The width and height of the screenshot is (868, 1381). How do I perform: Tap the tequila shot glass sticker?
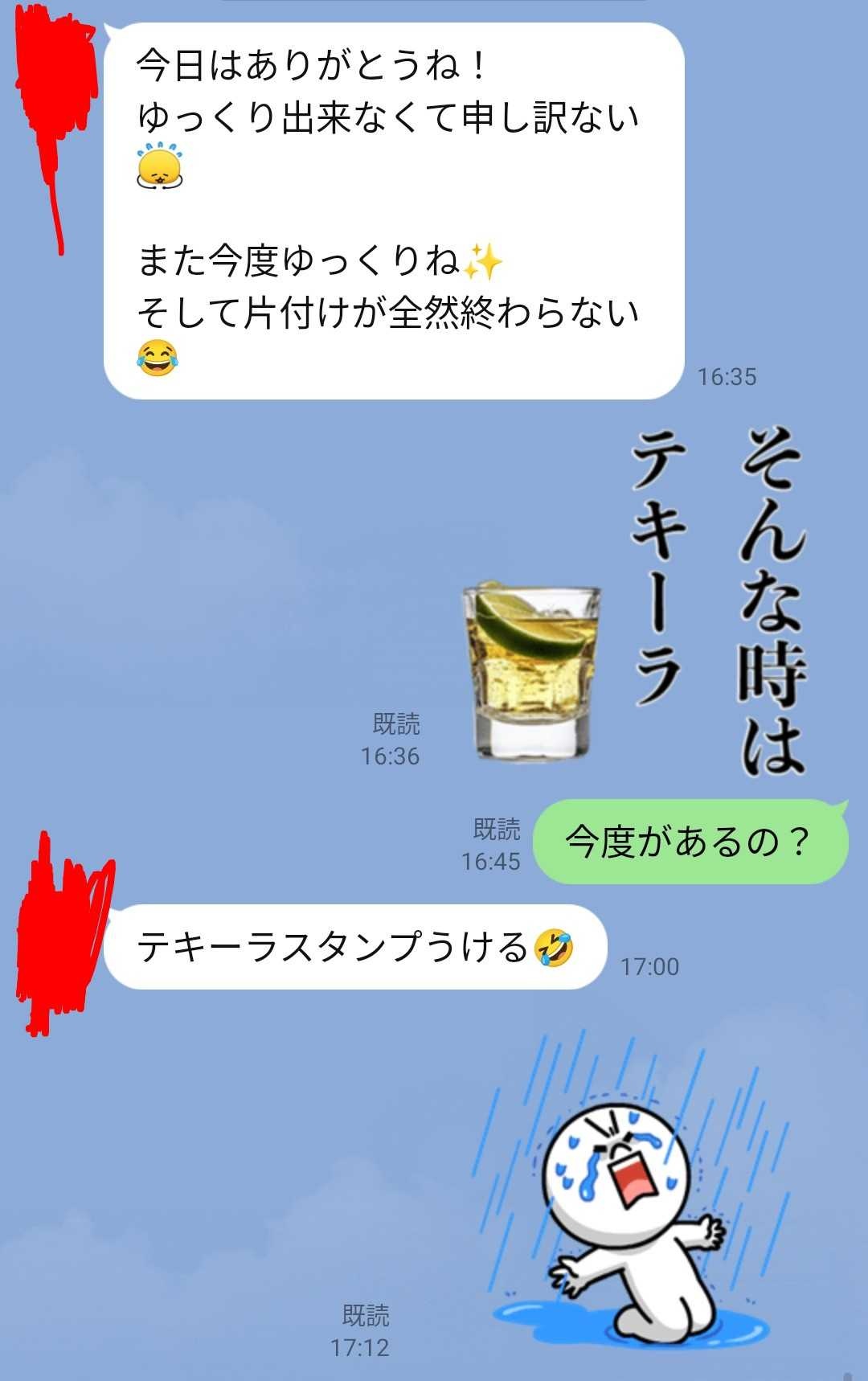pos(533,671)
